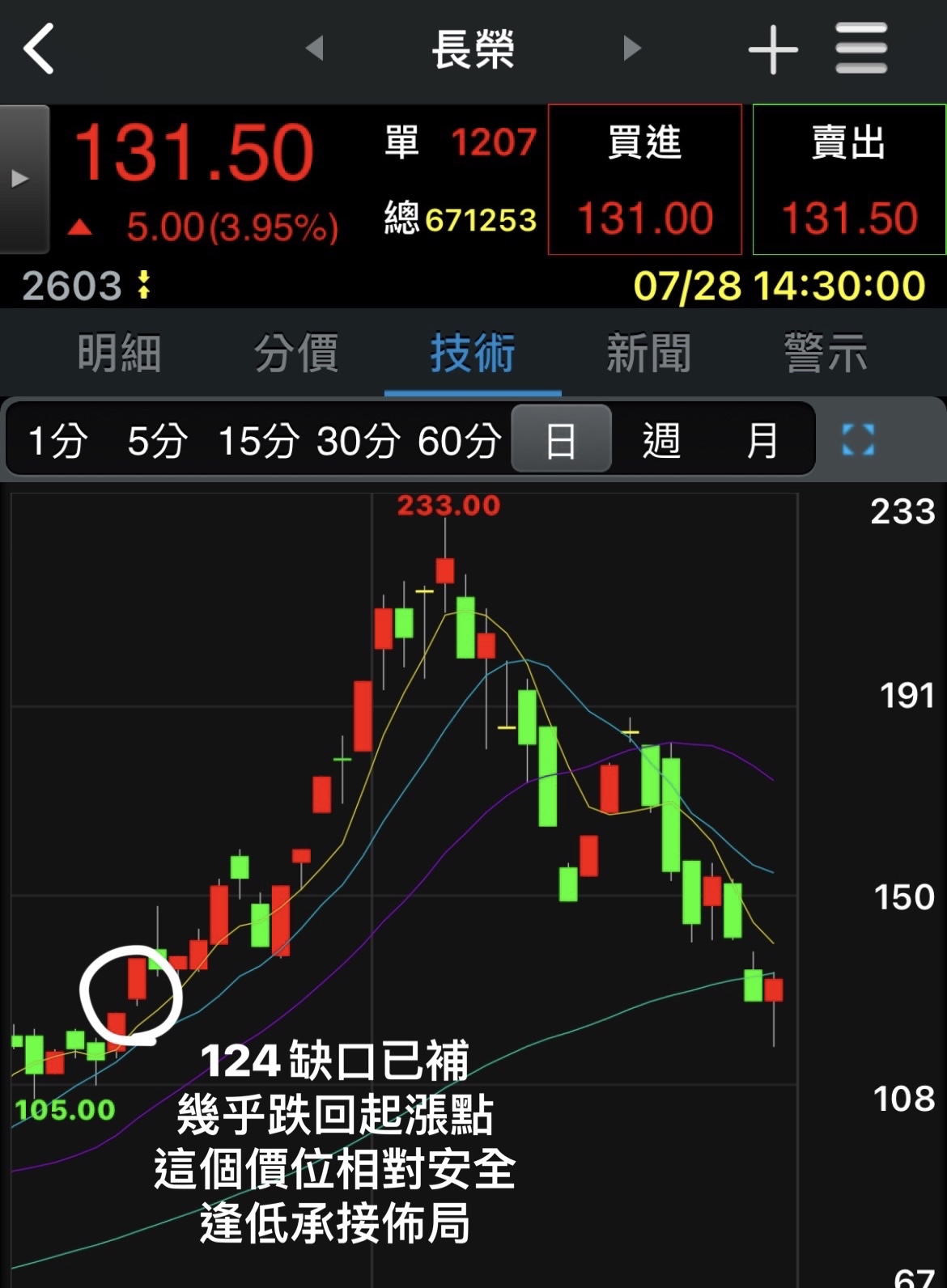Add 長榮 with the plus icon
Viewport: 947px width, 1288px height.
point(773,50)
